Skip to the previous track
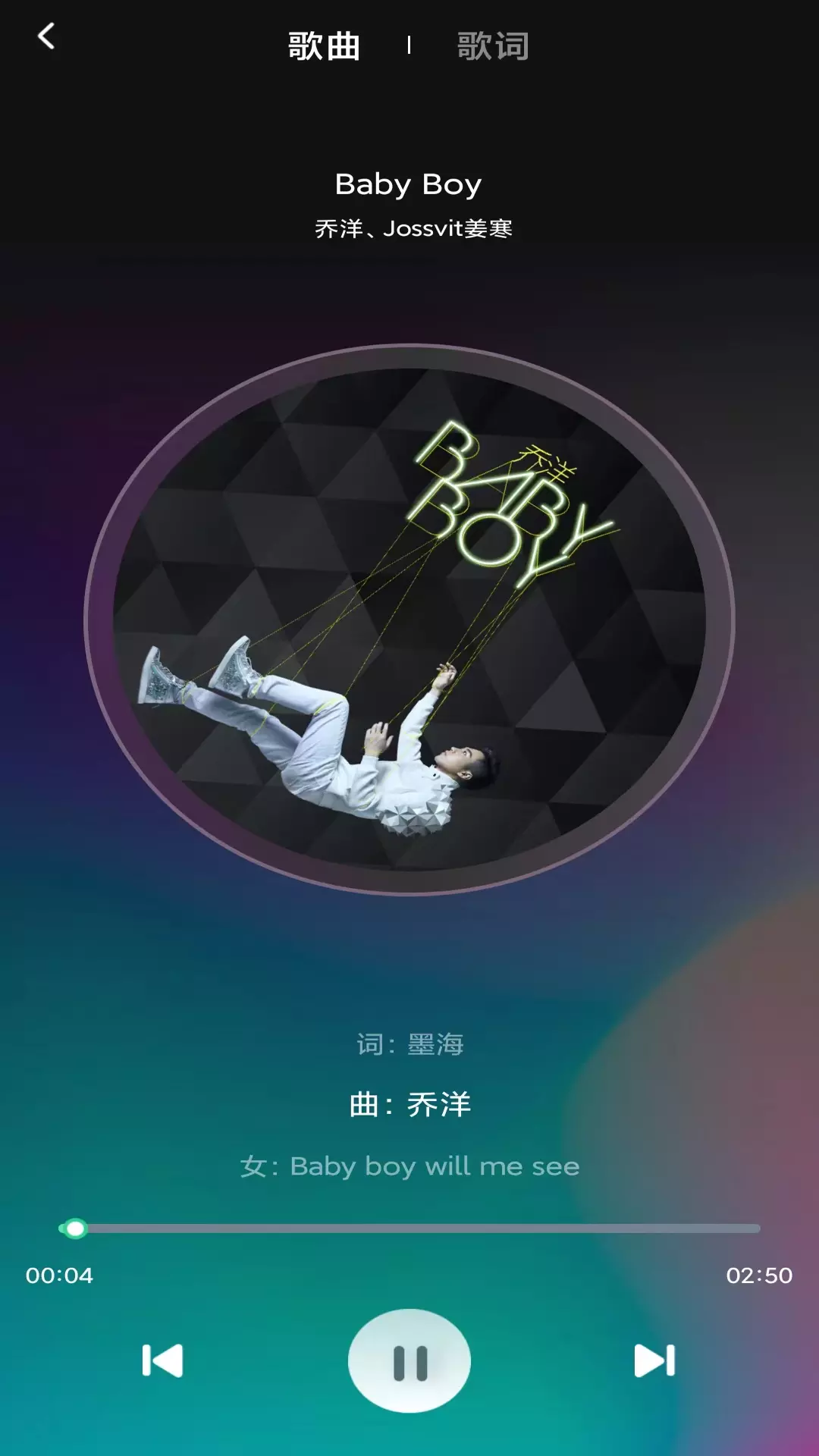This screenshot has height=1456, width=819. [162, 1360]
